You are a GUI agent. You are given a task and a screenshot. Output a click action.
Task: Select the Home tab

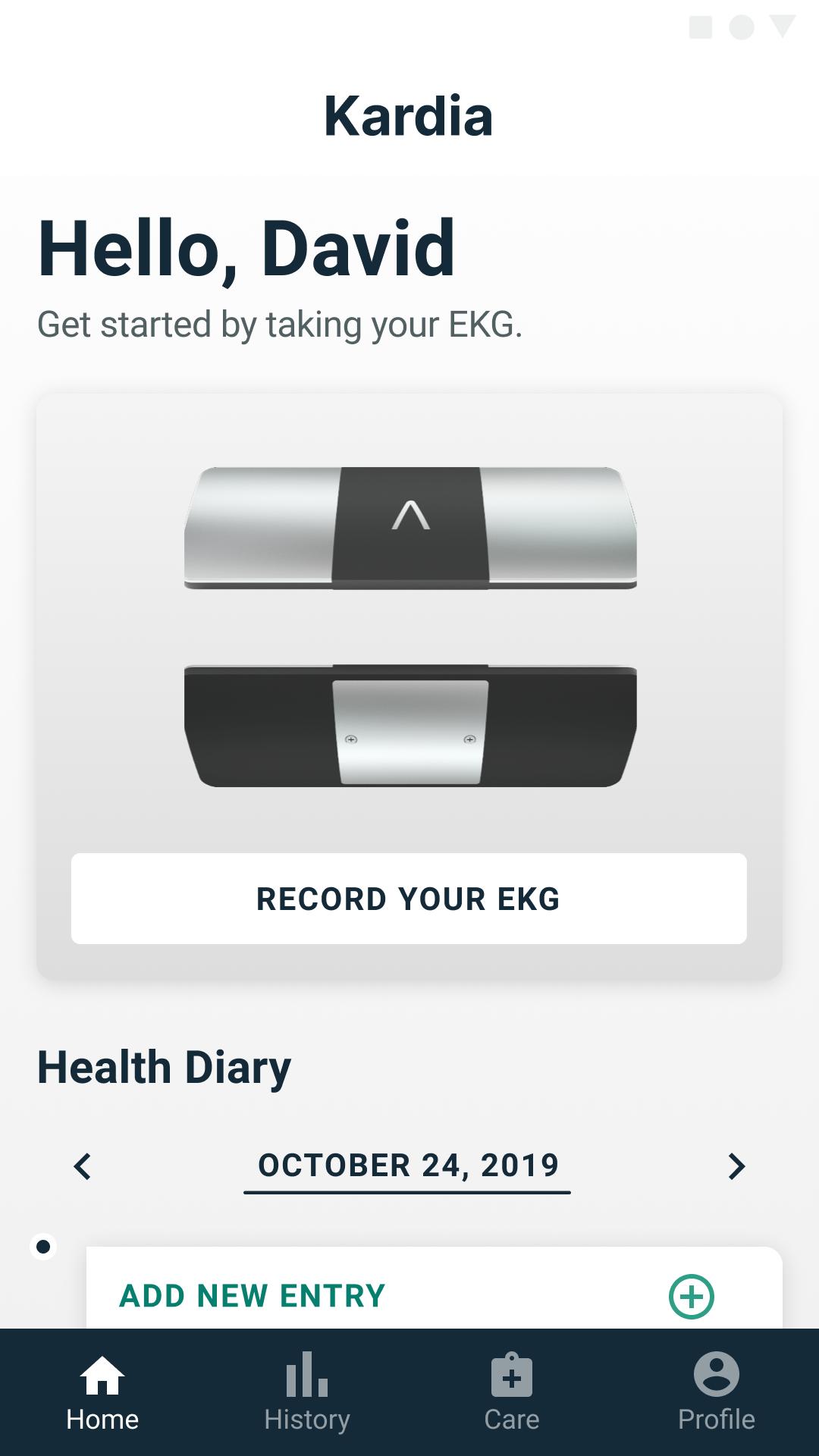102,1392
